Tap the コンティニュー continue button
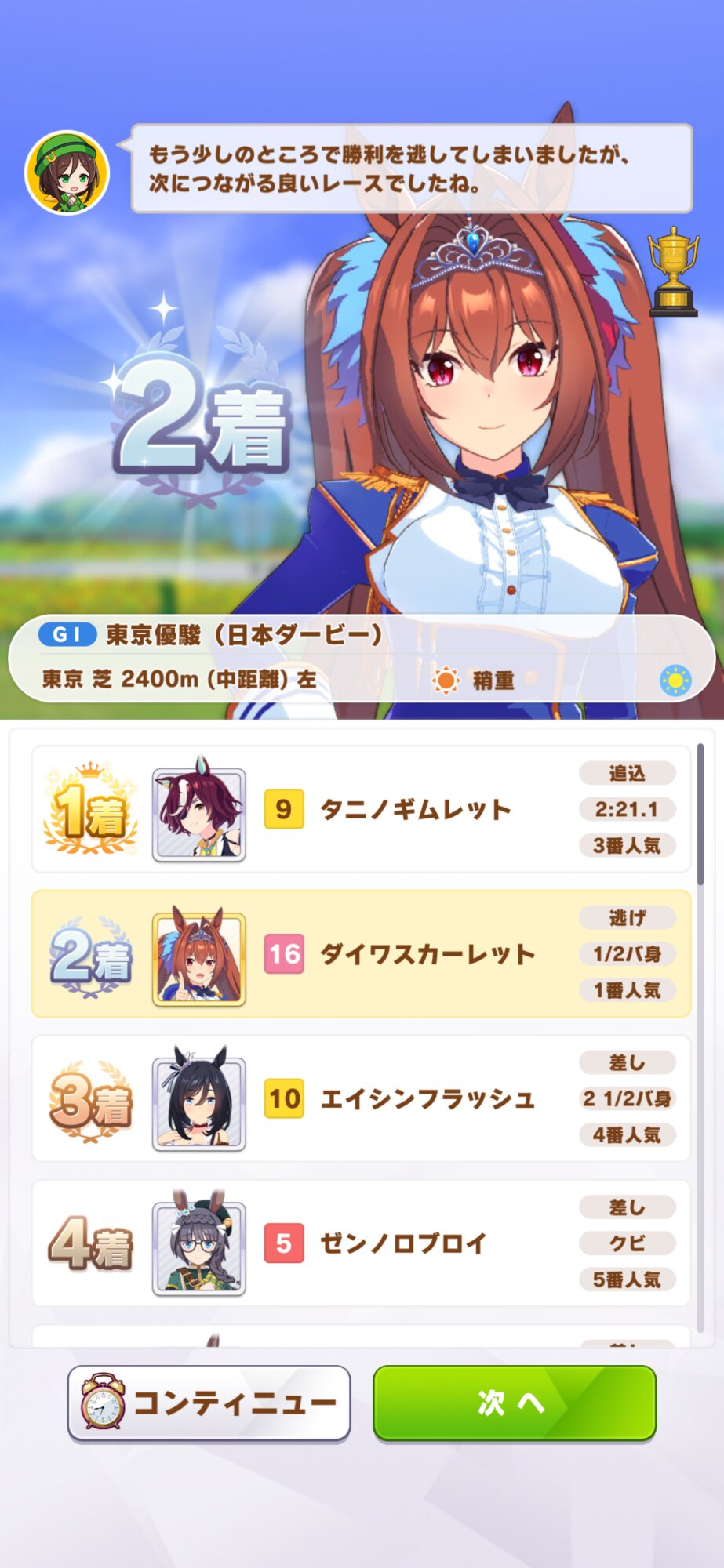Screen dimensions: 724x1568 (x=209, y=1403)
